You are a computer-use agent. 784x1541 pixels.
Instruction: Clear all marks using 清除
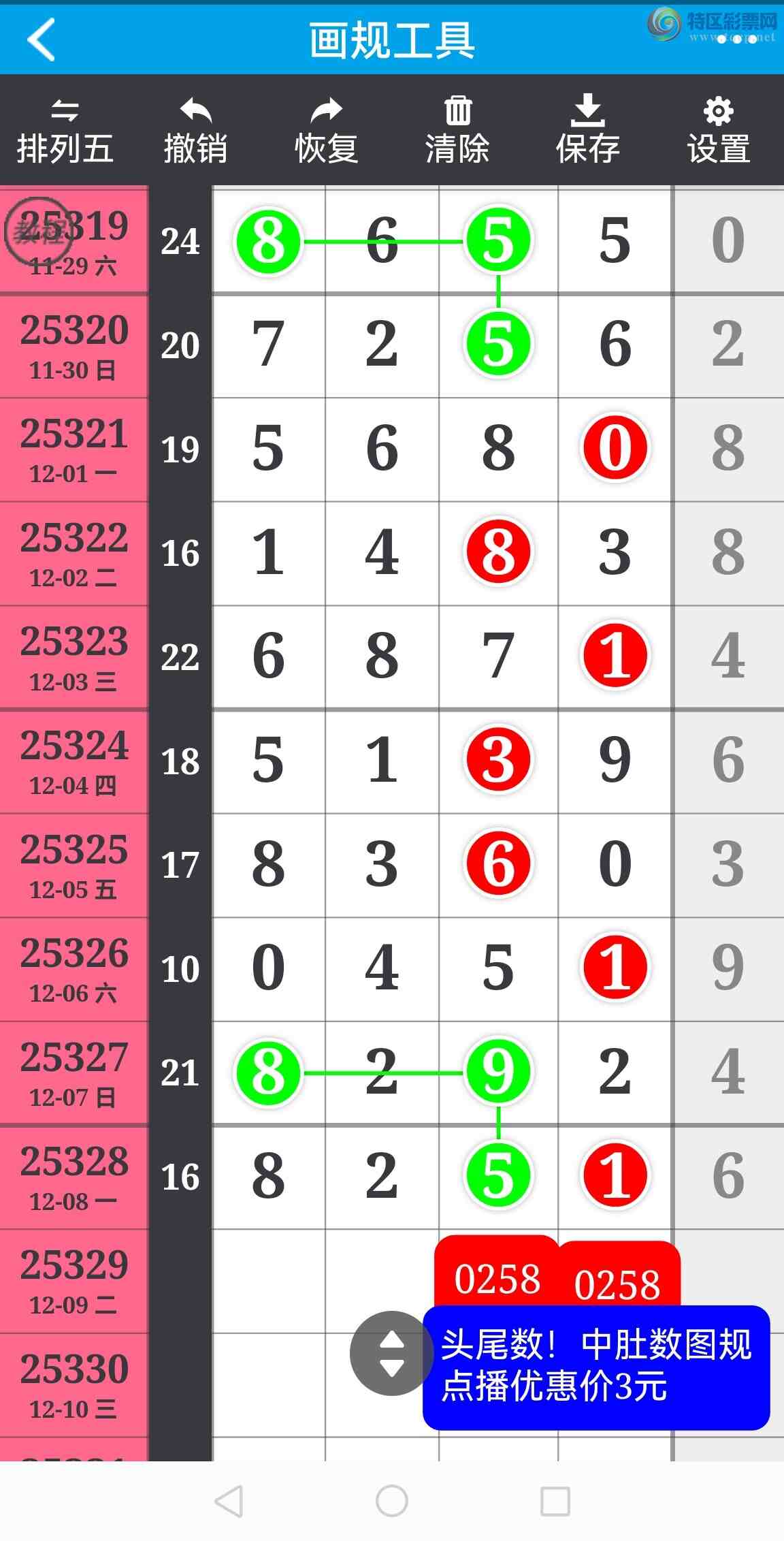pyautogui.click(x=457, y=131)
